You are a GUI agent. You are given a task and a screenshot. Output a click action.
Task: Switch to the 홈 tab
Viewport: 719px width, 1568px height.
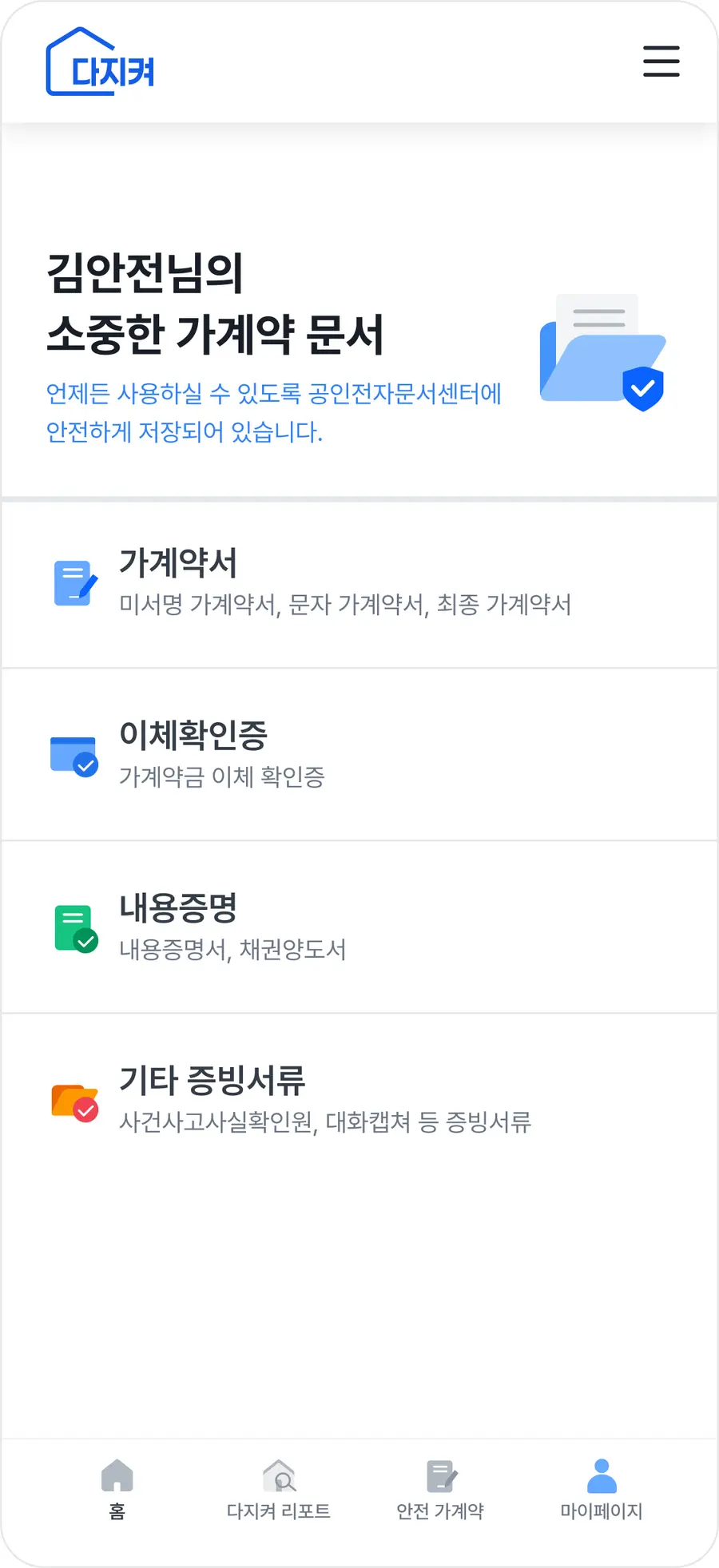(x=117, y=1489)
